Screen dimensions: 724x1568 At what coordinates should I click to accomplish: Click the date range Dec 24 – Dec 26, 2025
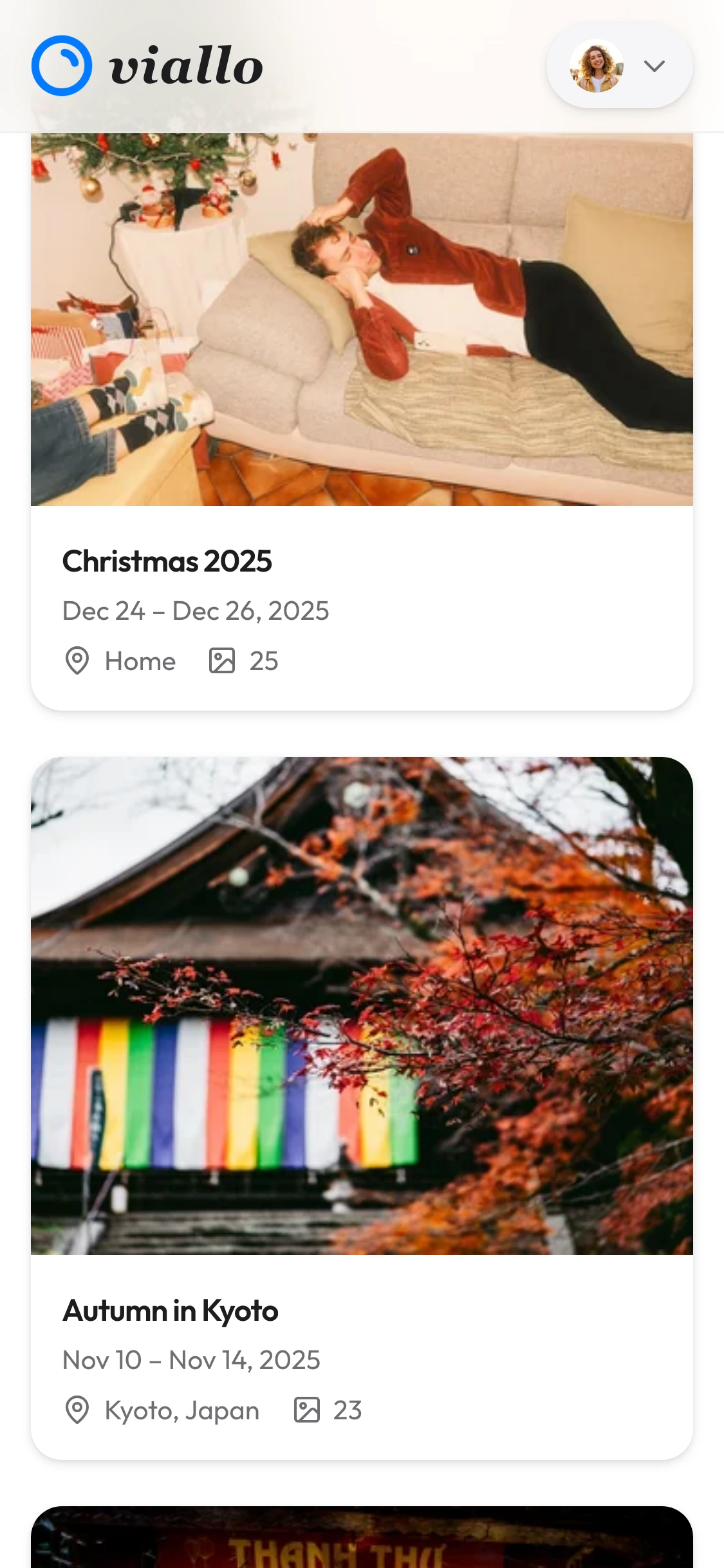[195, 611]
